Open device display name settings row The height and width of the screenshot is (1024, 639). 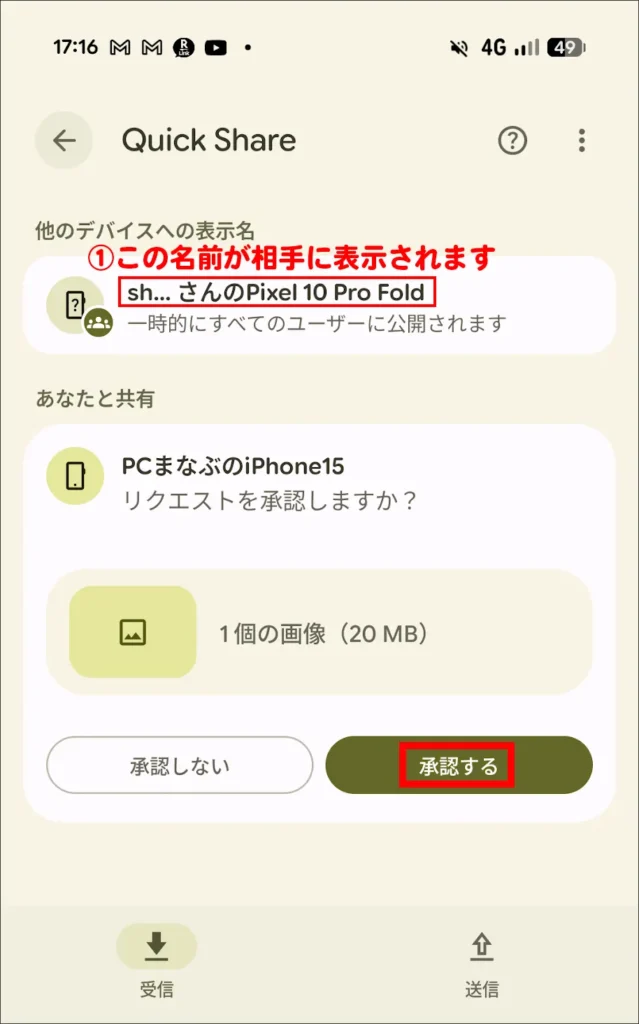click(318, 305)
